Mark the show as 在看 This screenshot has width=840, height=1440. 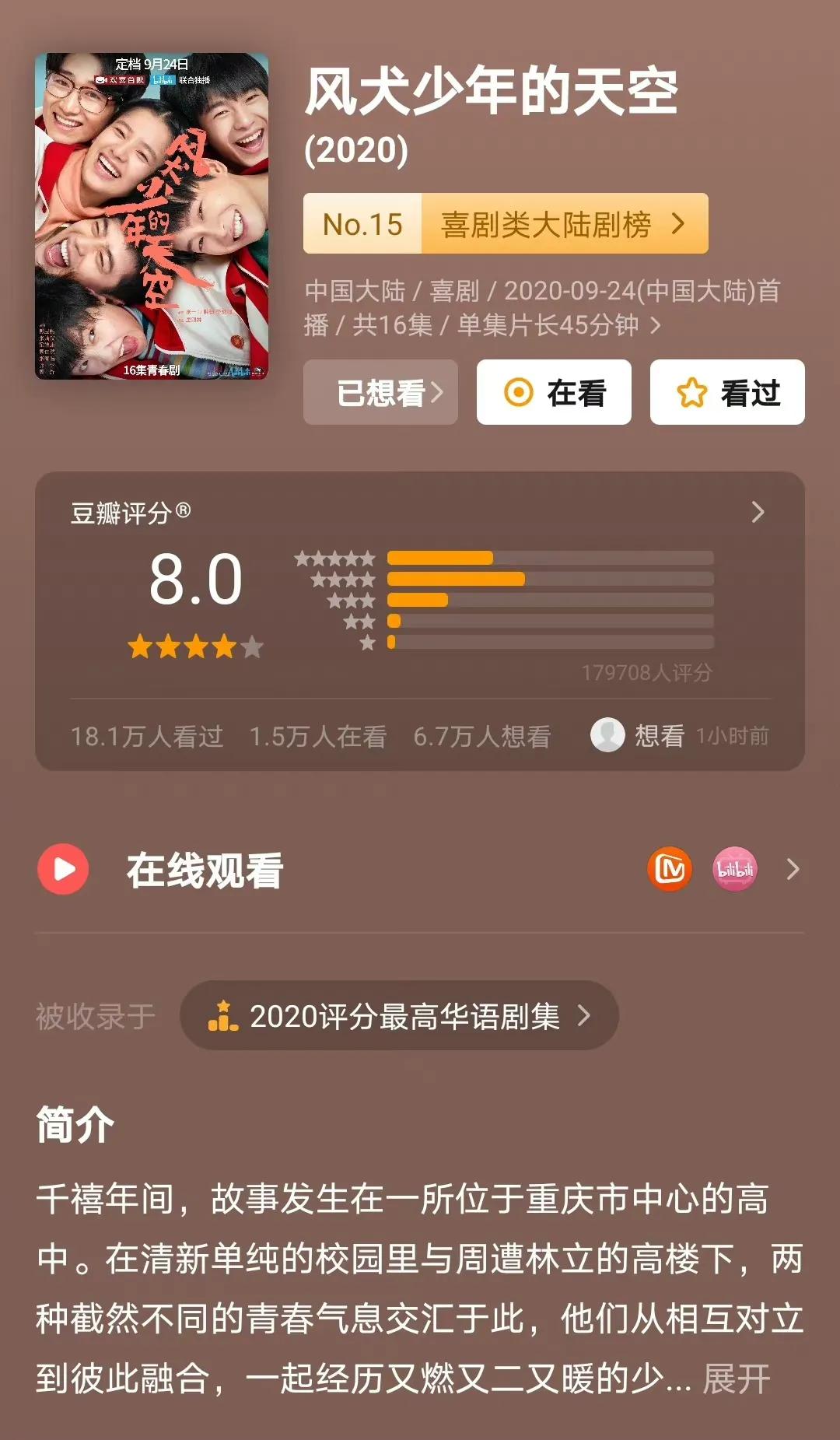coord(554,392)
